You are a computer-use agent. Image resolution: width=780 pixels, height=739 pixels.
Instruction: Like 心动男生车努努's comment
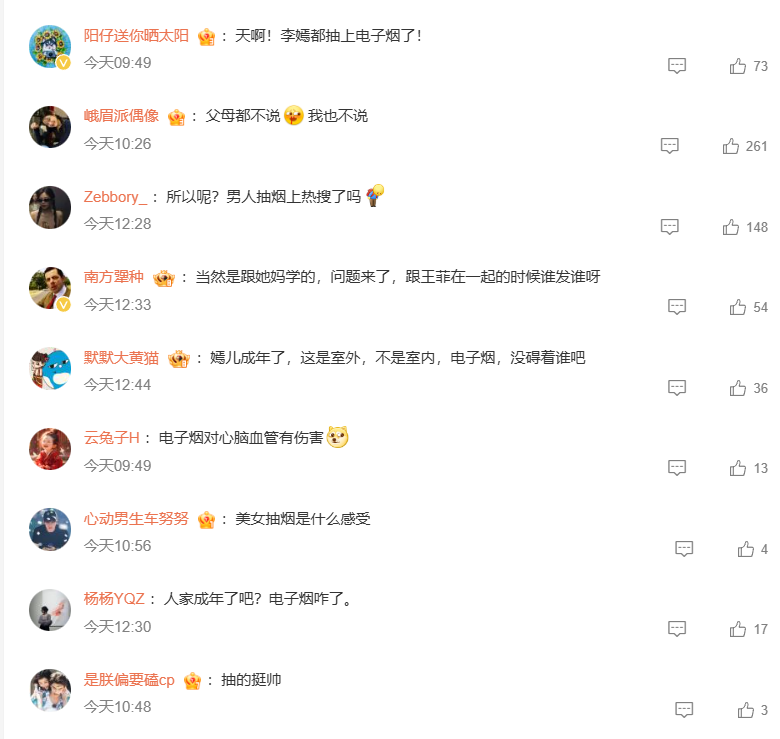click(745, 549)
